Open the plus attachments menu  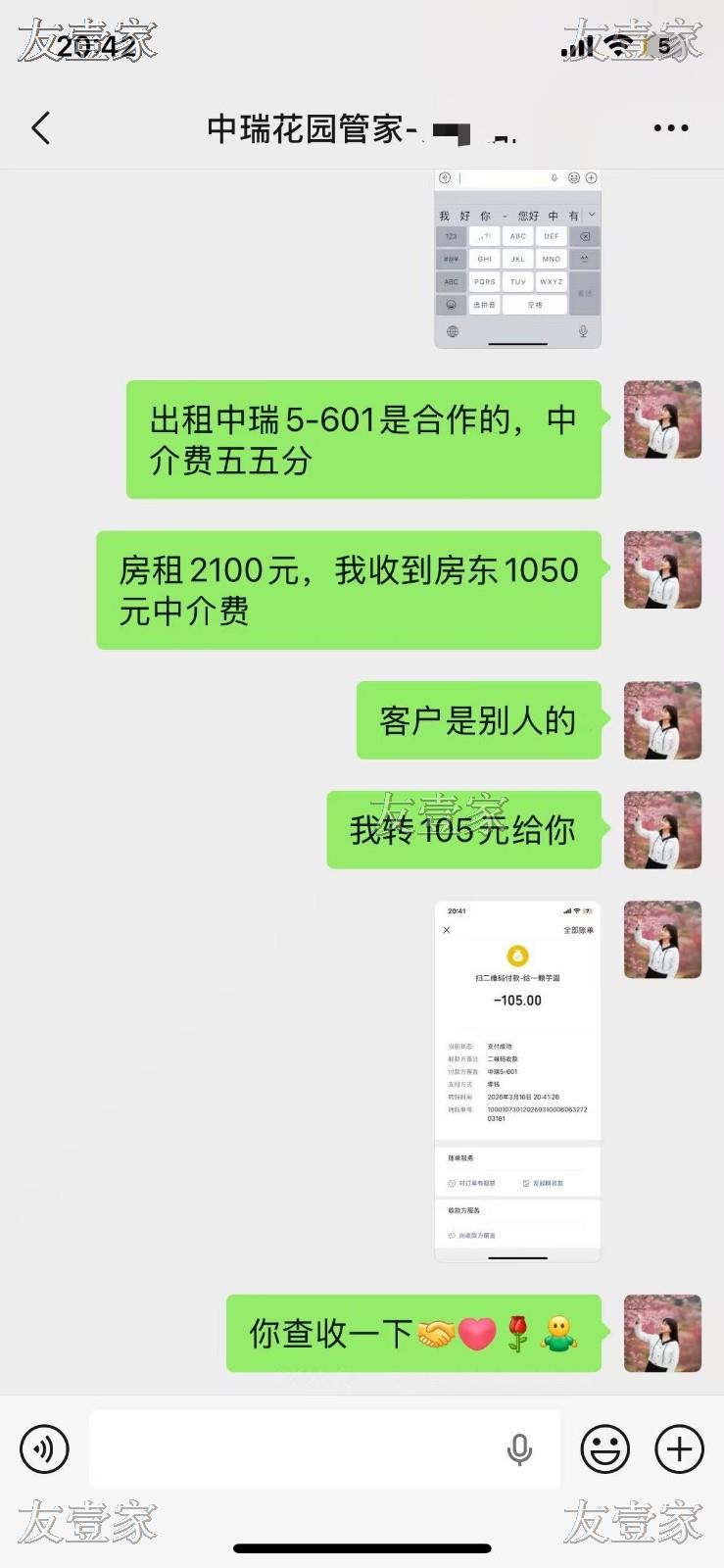pos(679,1449)
